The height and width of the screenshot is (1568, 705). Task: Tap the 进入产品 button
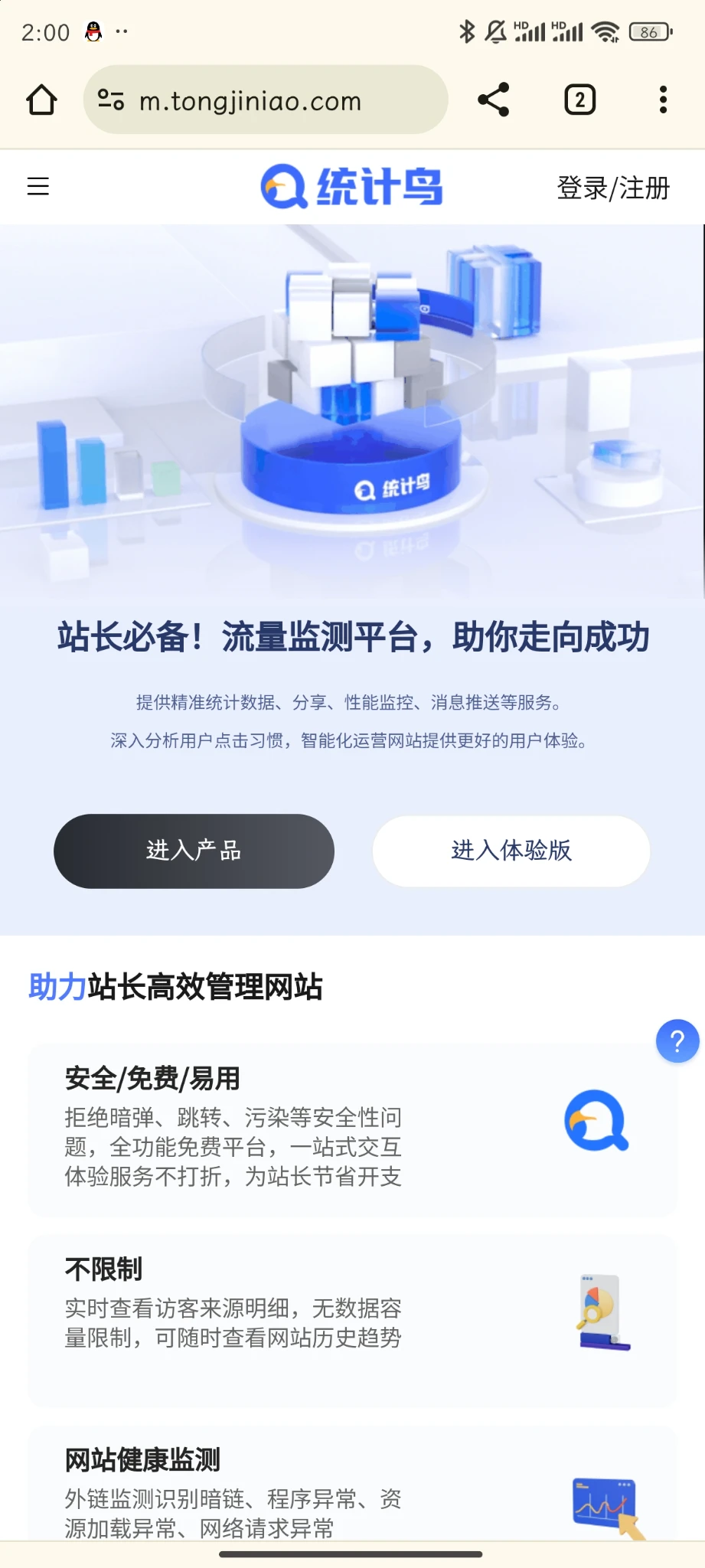point(194,851)
